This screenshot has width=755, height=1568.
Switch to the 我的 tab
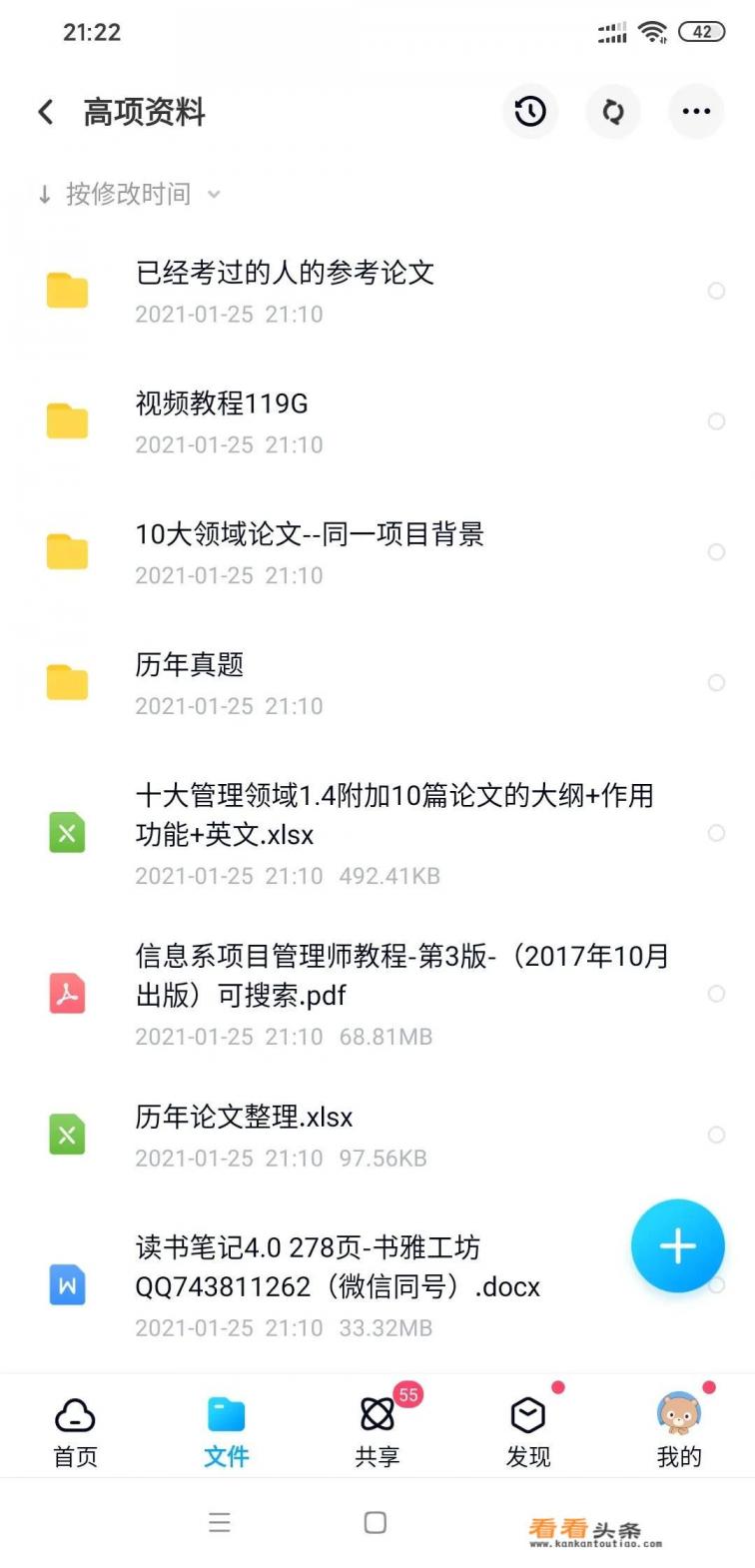[x=679, y=1431]
